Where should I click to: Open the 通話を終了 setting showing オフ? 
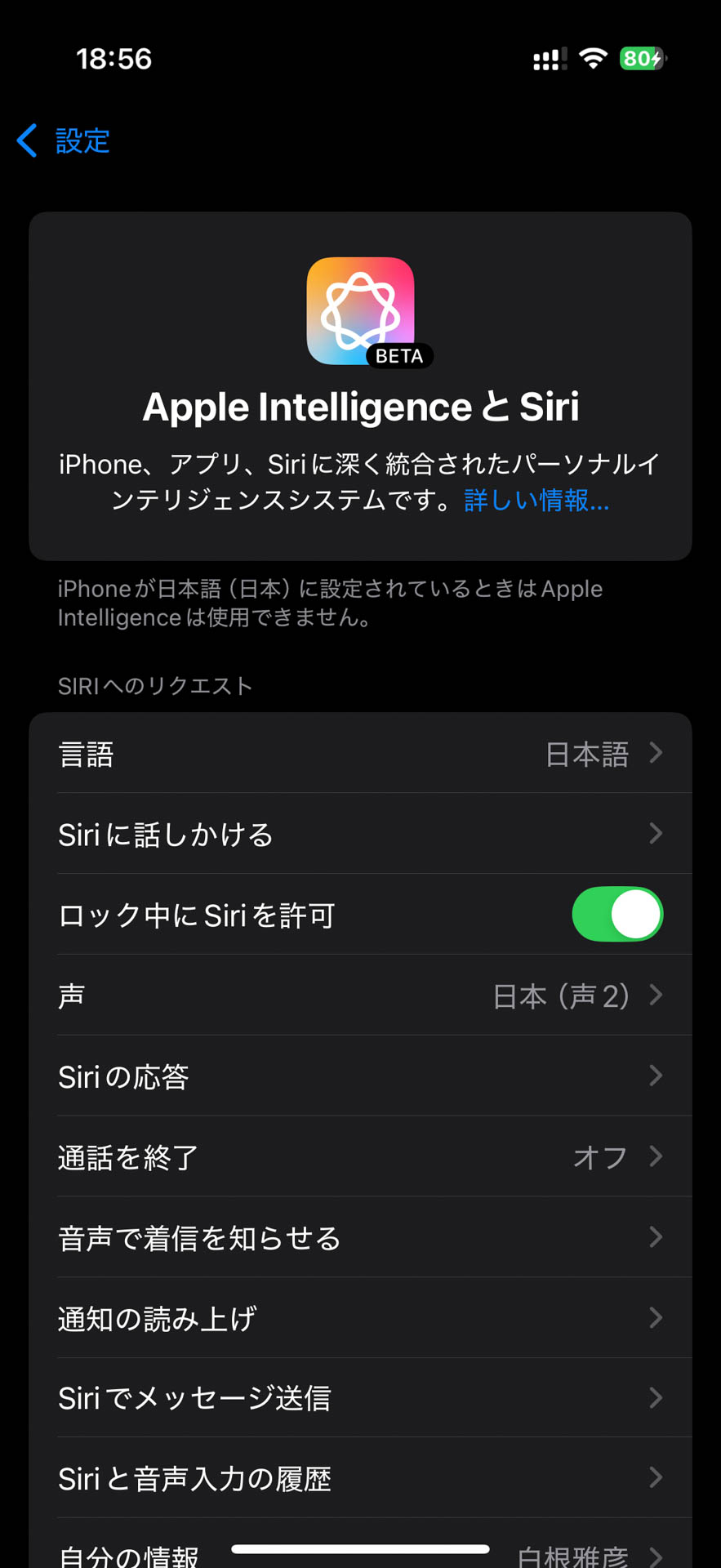click(360, 1156)
